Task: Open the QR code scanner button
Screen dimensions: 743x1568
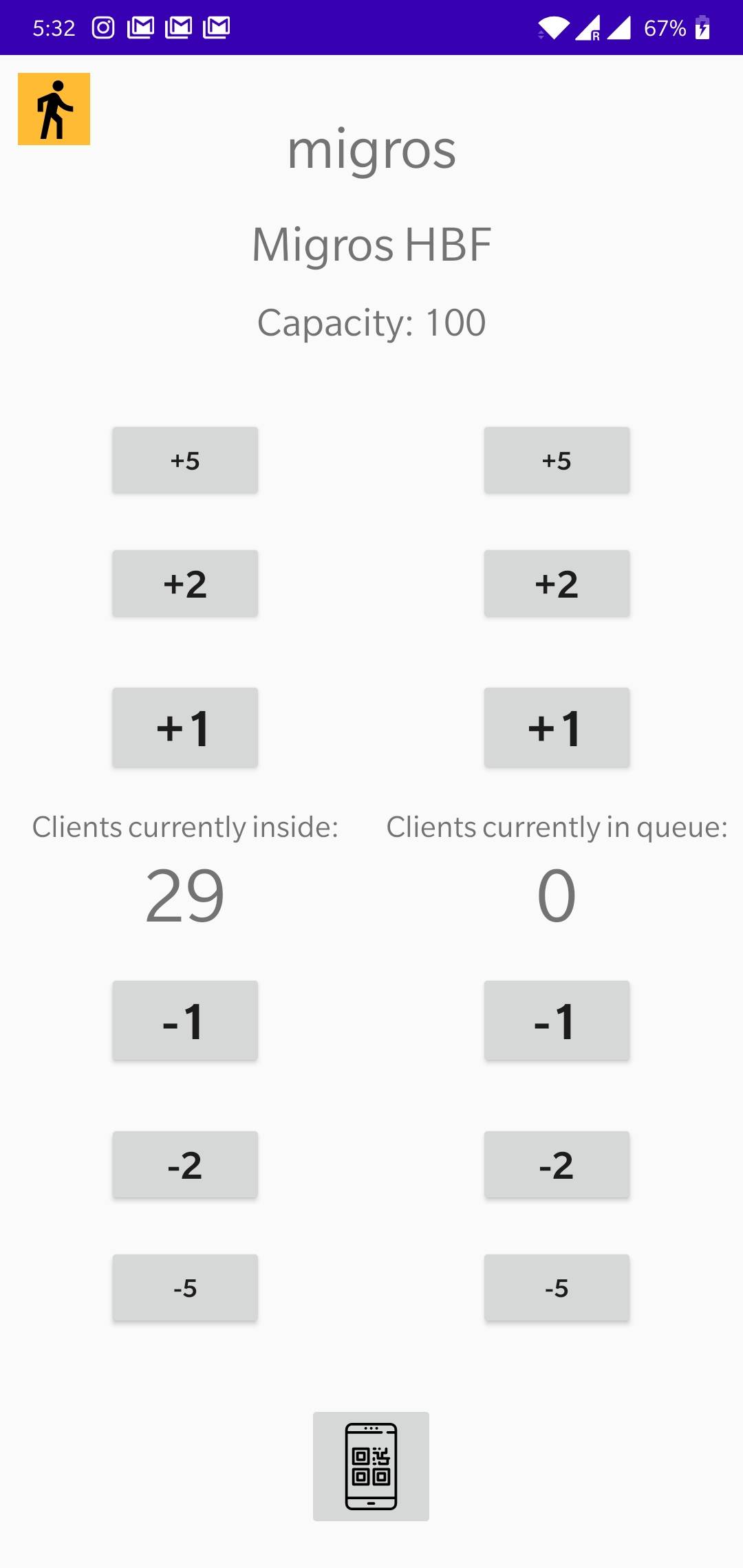Action: pyautogui.click(x=371, y=1466)
